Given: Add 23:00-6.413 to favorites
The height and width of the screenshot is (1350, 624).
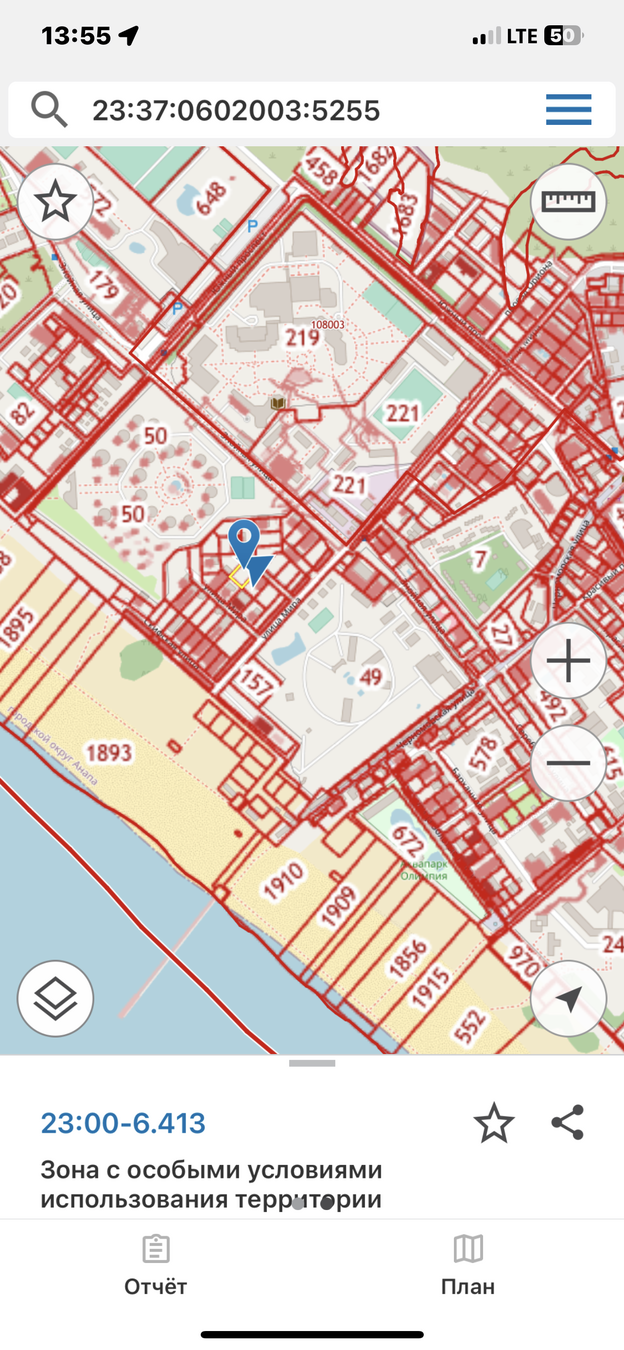Looking at the screenshot, I should coord(494,1124).
